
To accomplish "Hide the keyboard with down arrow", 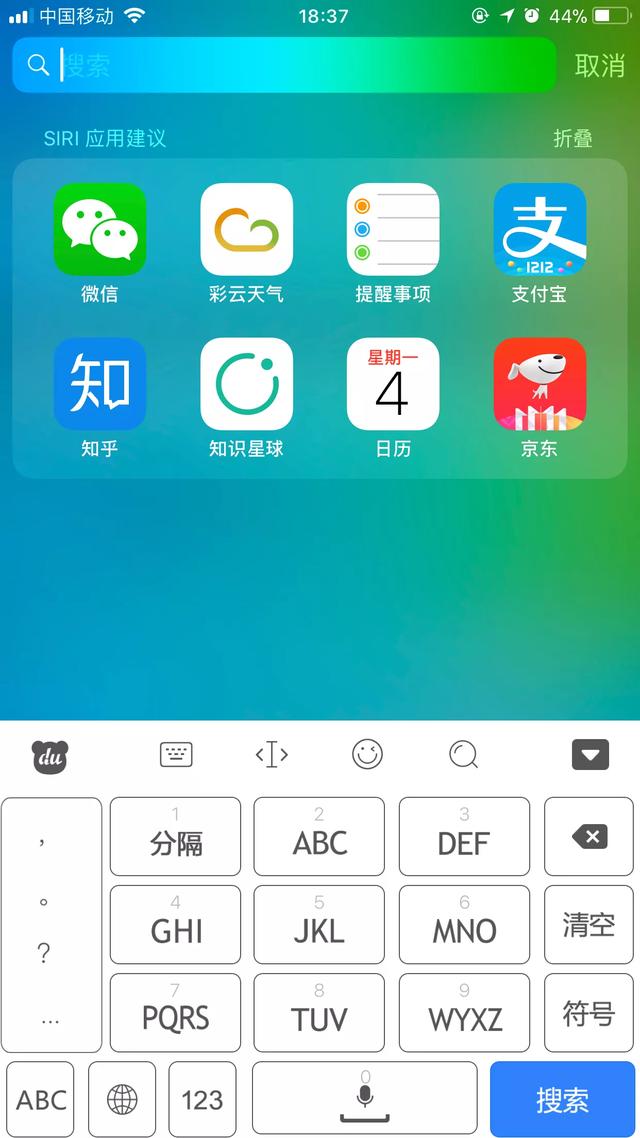I will [590, 754].
